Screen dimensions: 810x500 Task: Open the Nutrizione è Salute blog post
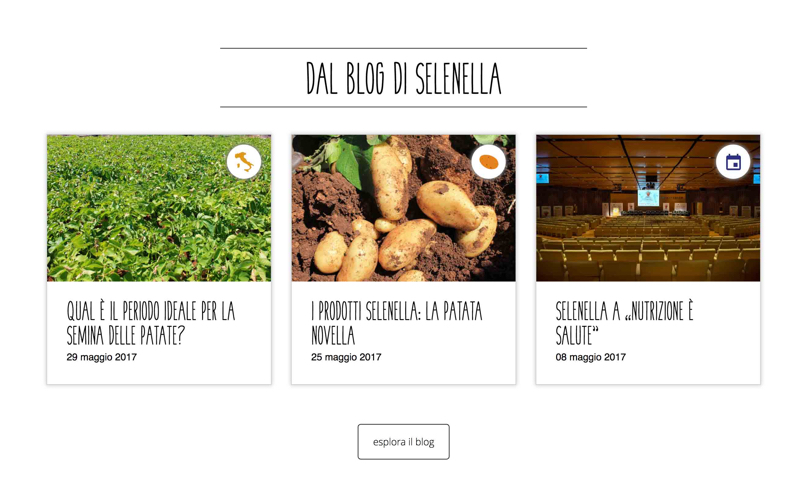(x=624, y=323)
